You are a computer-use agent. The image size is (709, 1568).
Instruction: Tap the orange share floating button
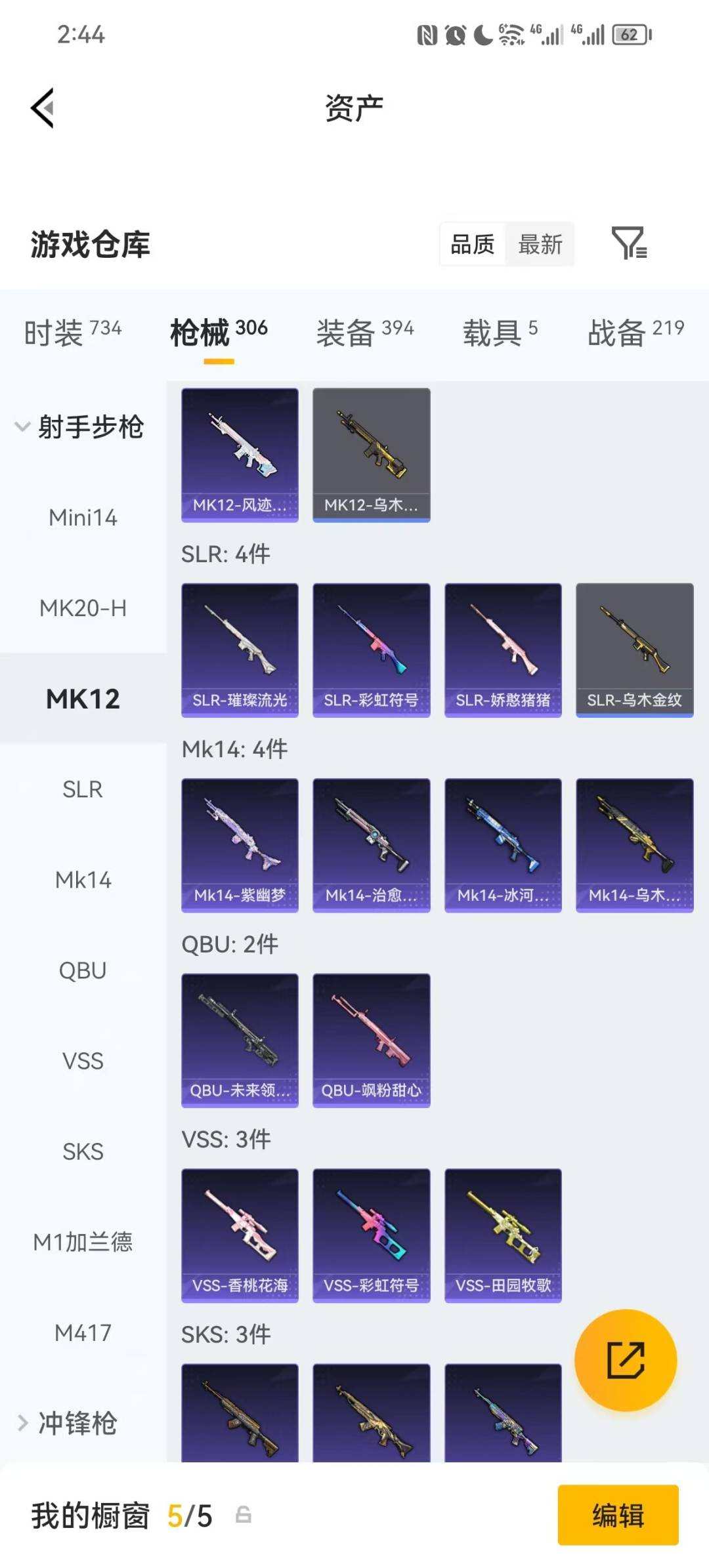coord(625,1360)
